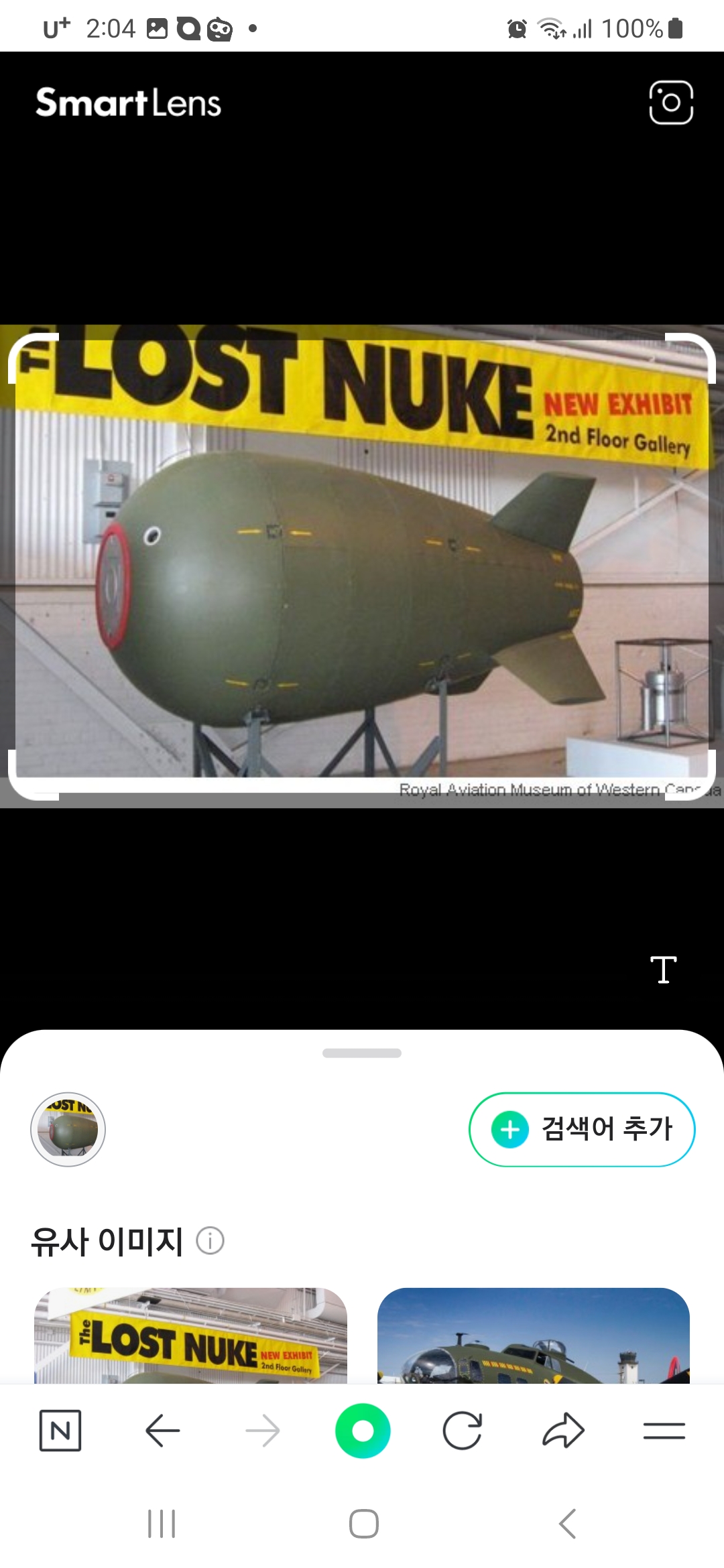Open the browser menu with two lines
724x1568 pixels.
point(664,1431)
